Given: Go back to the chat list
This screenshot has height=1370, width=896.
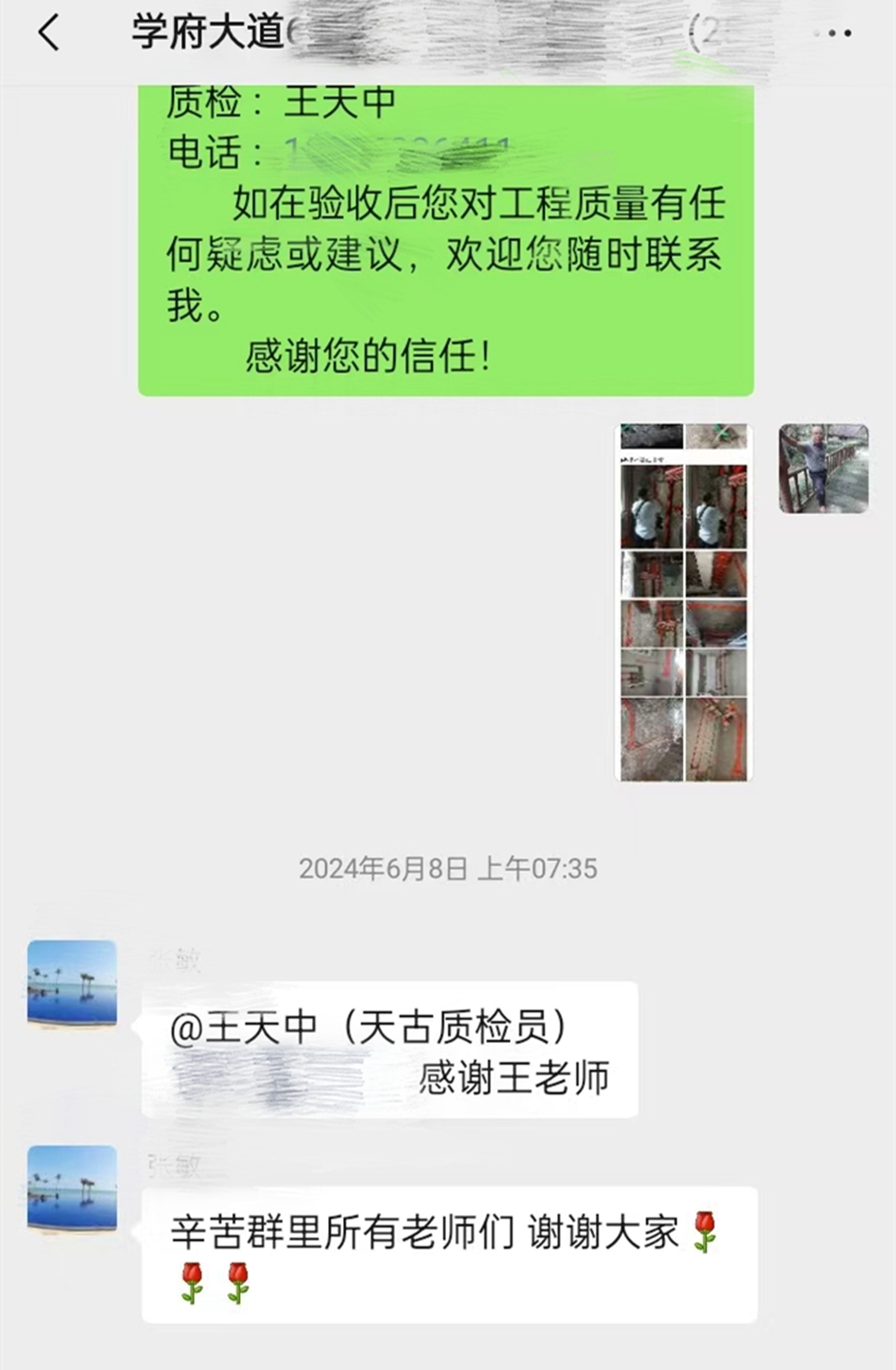Looking at the screenshot, I should click(x=49, y=34).
